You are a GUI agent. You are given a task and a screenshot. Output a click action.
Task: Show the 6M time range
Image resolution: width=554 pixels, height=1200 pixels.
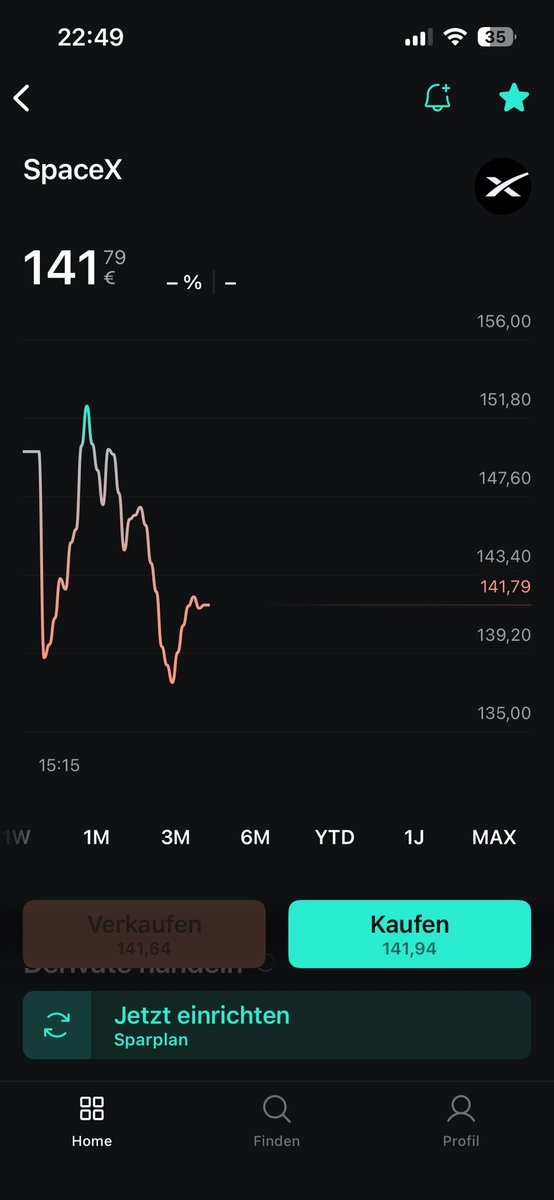[x=255, y=837]
